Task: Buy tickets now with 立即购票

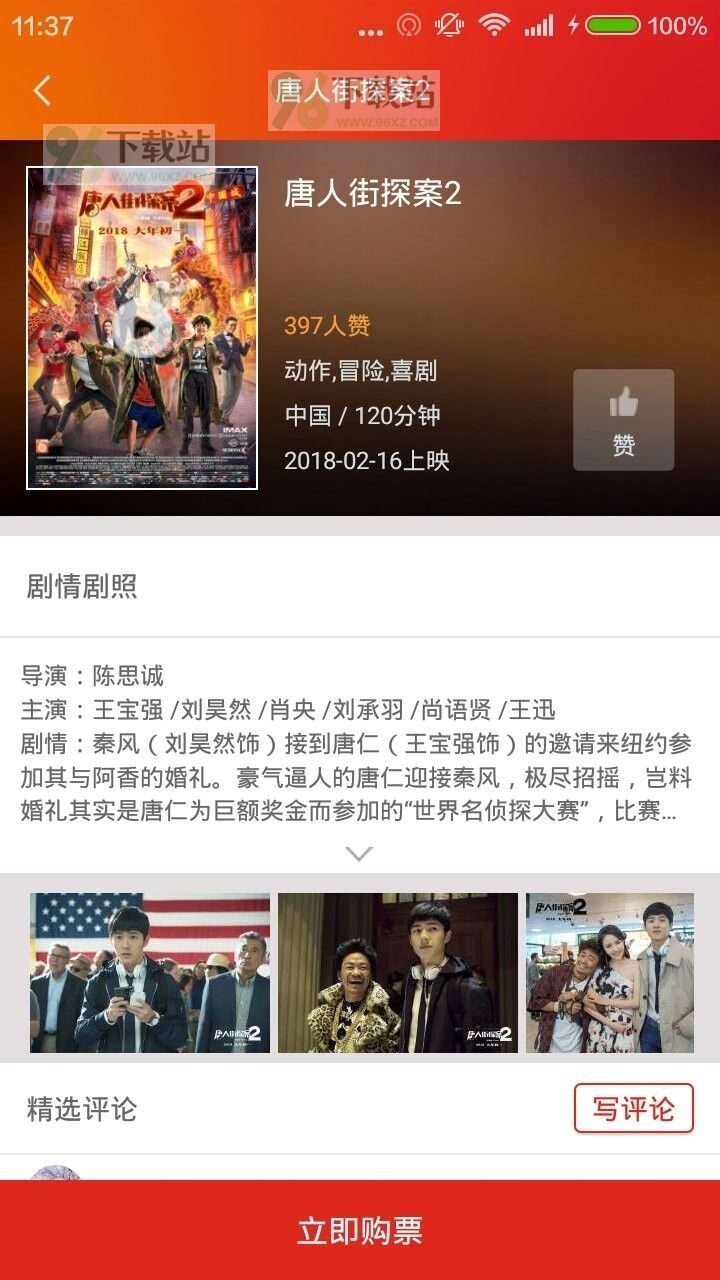Action: coord(360,1231)
